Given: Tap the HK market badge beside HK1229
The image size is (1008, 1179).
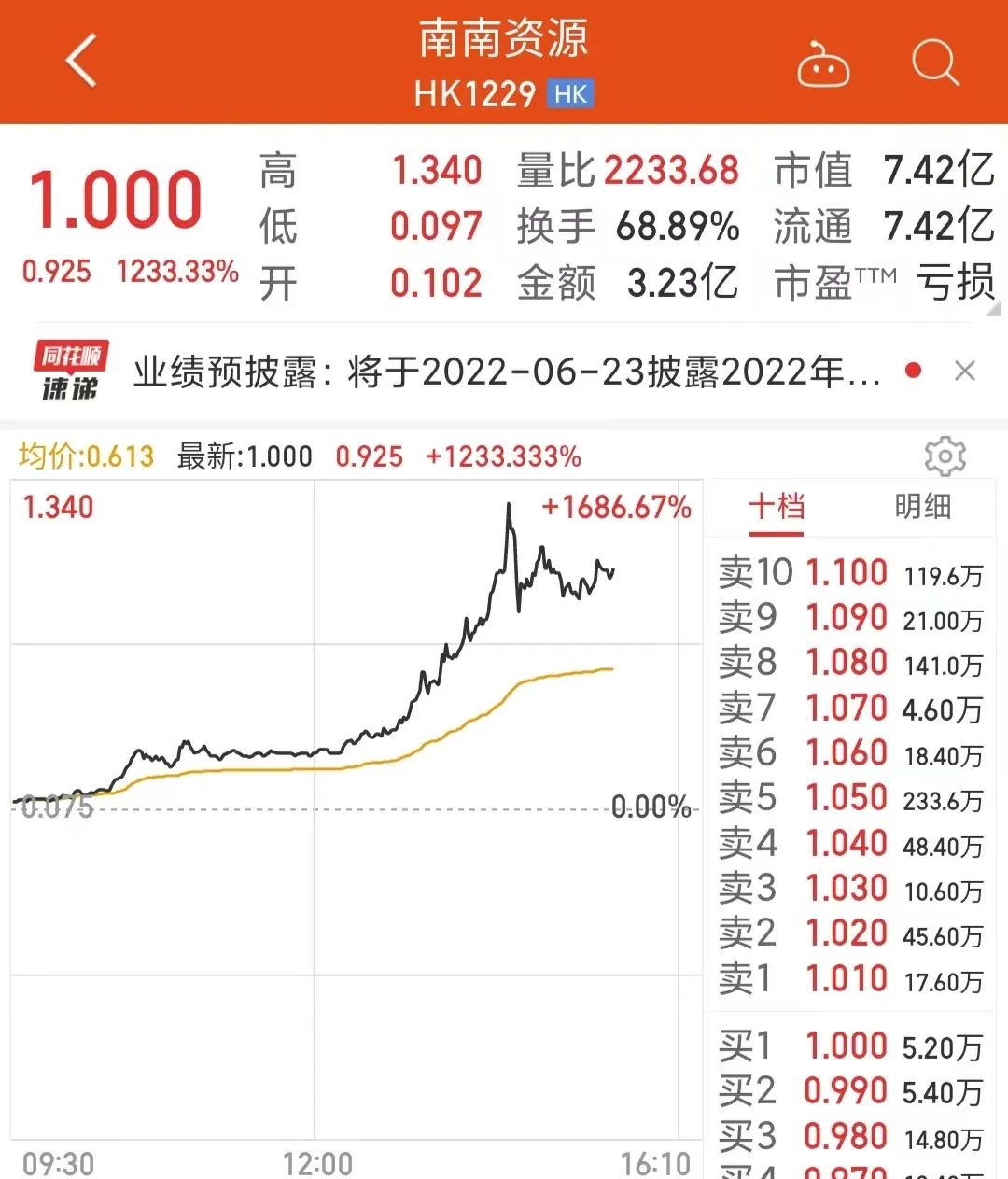Looking at the screenshot, I should (x=572, y=92).
